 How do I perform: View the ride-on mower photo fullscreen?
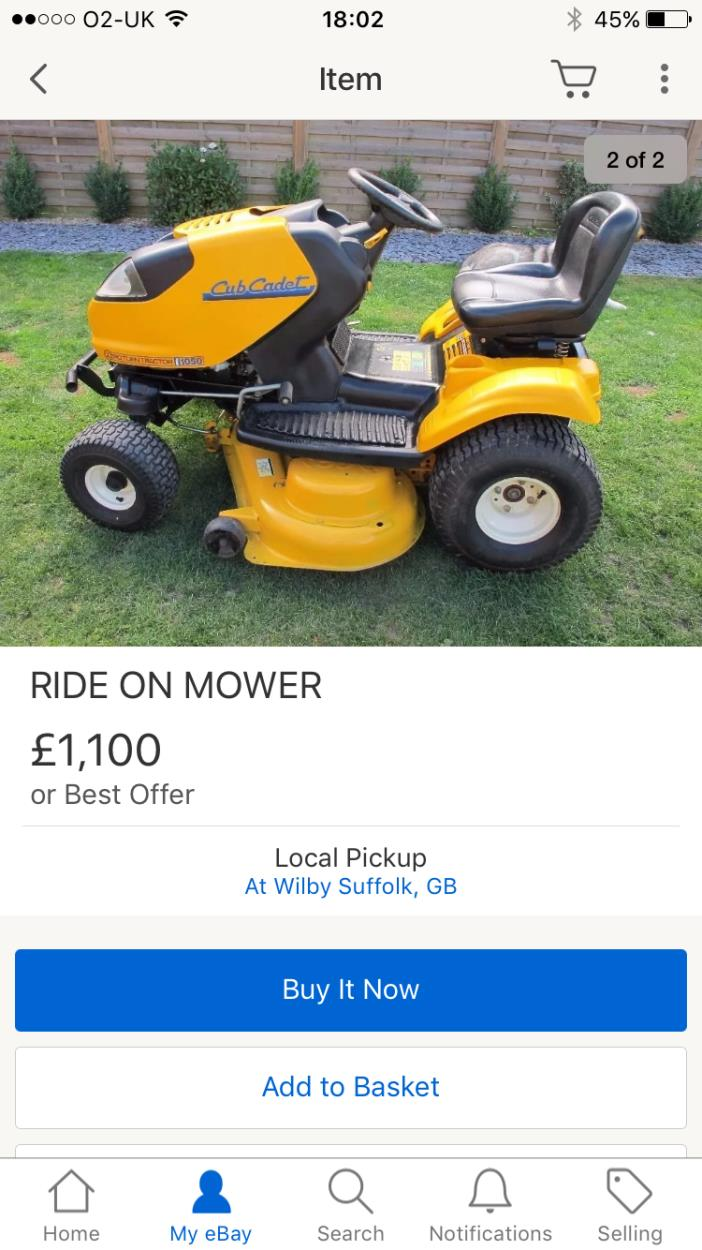pyautogui.click(x=350, y=383)
